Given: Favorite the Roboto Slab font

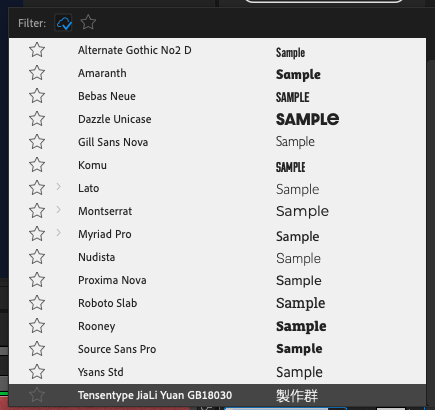Looking at the screenshot, I should [37, 303].
